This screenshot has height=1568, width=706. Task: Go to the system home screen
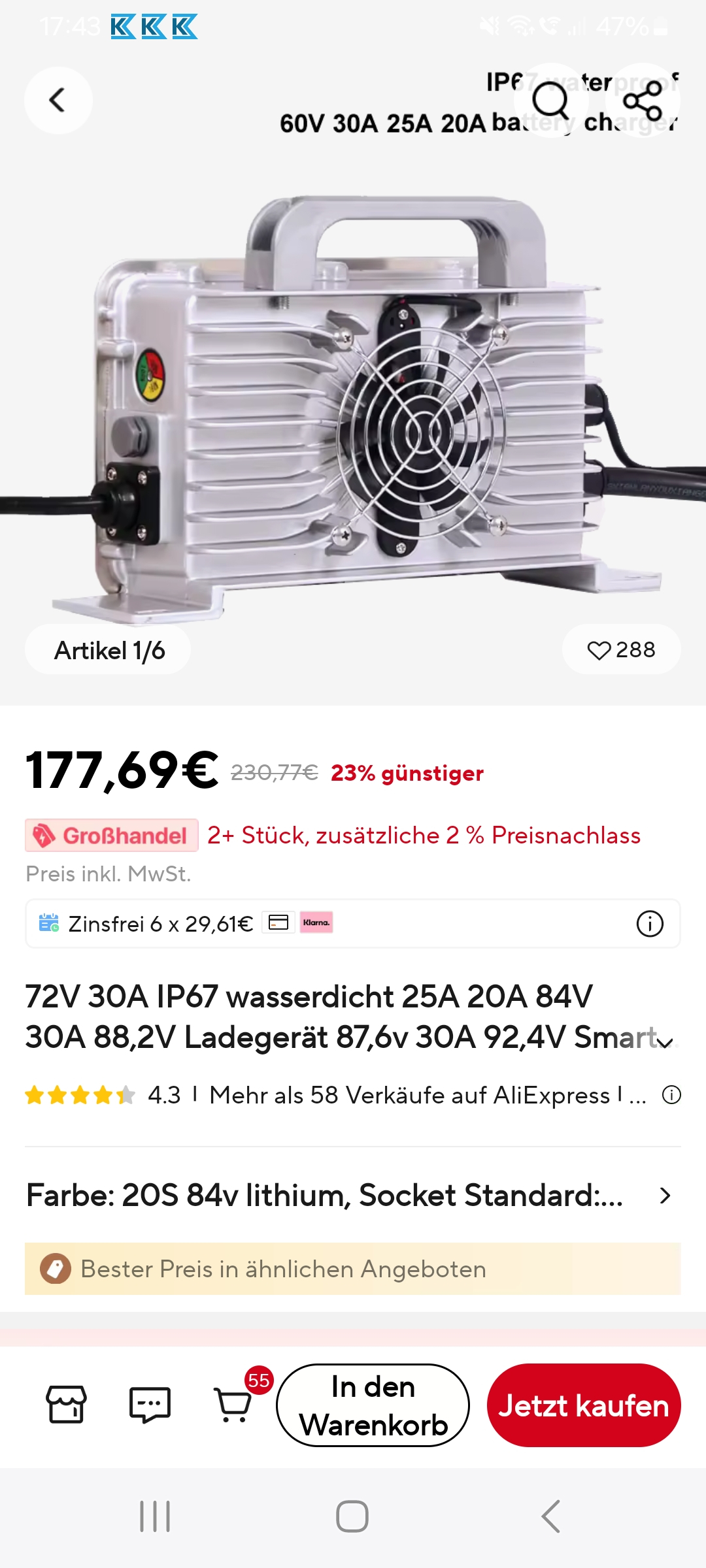[x=352, y=1516]
